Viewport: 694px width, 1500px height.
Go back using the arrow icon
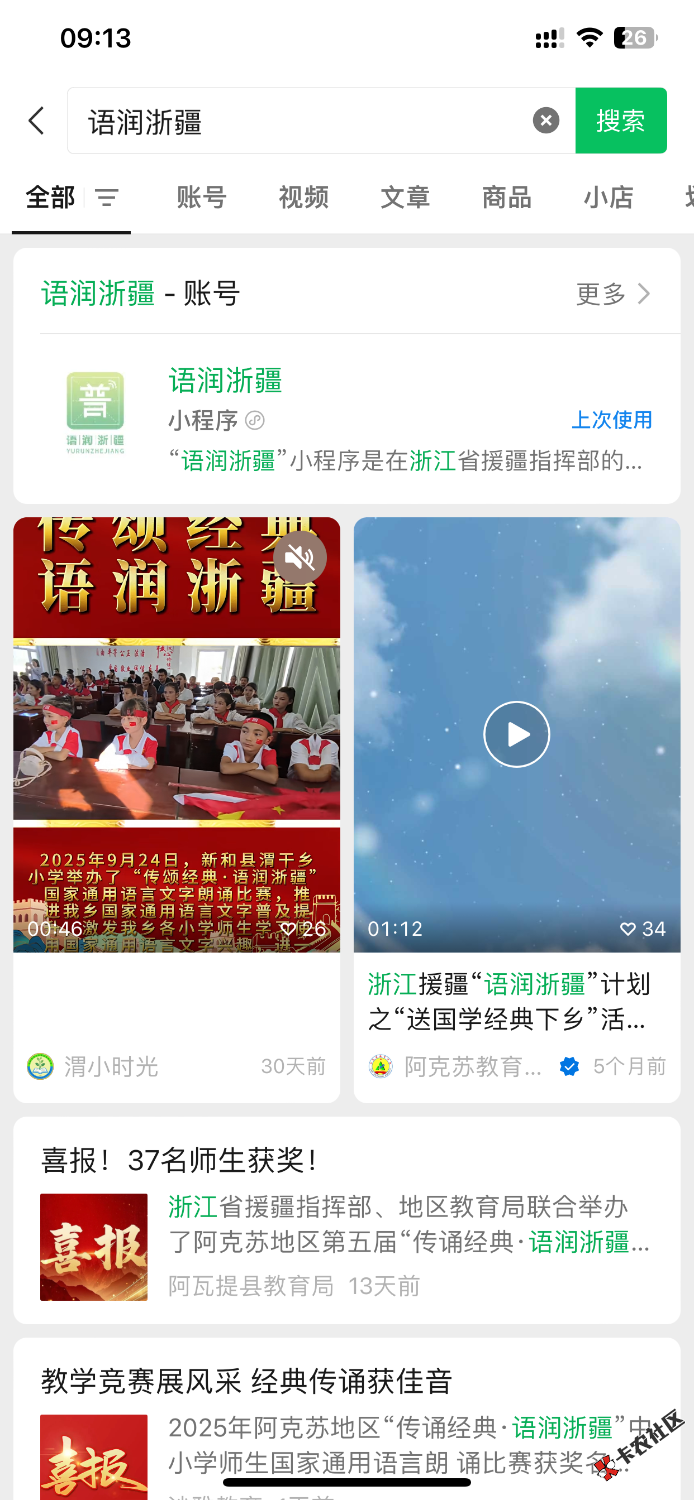(37, 121)
